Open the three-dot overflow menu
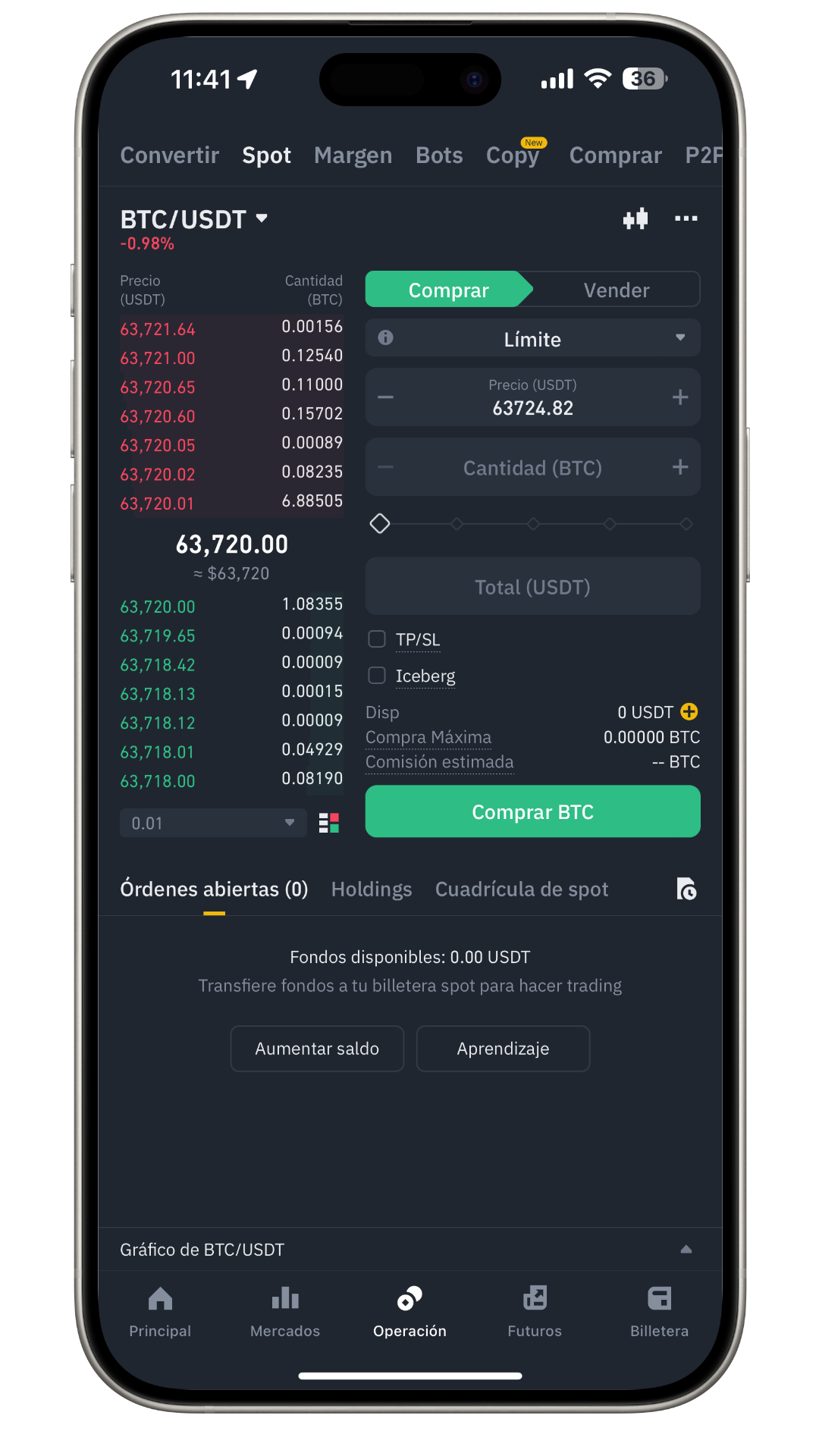 click(686, 219)
